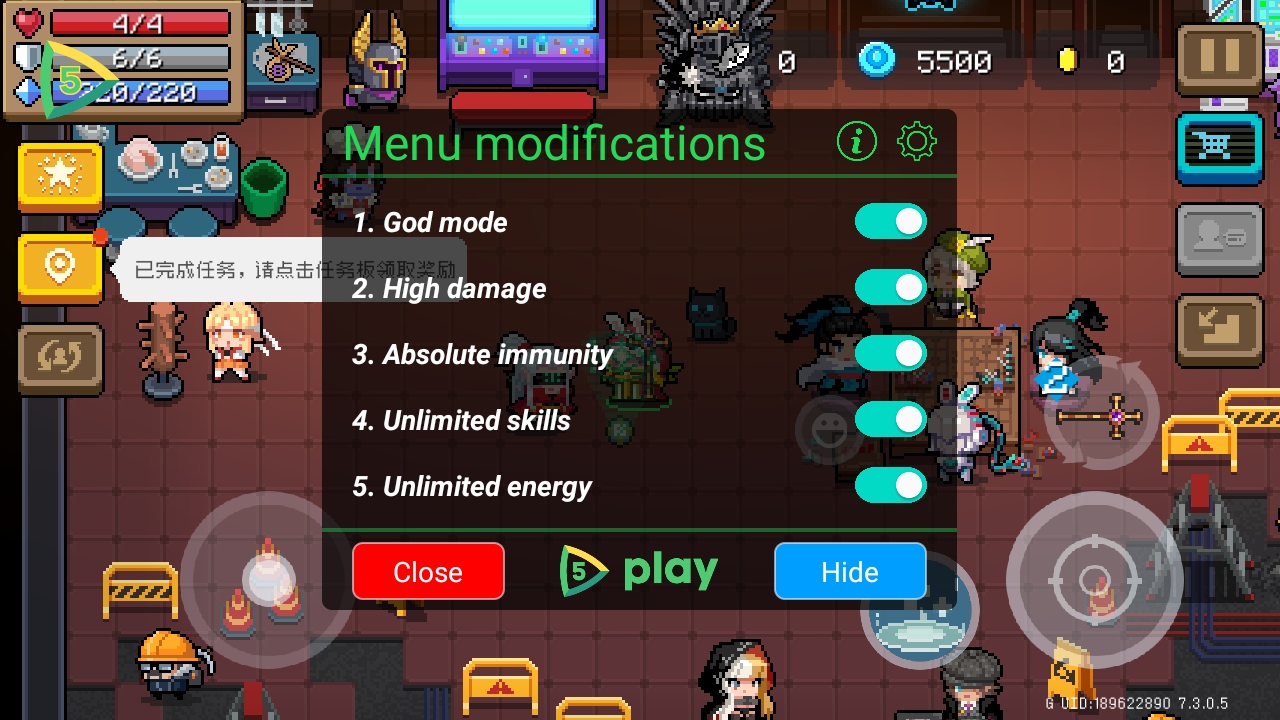Disable Unlimited energy
The width and height of the screenshot is (1280, 720).
pos(890,486)
